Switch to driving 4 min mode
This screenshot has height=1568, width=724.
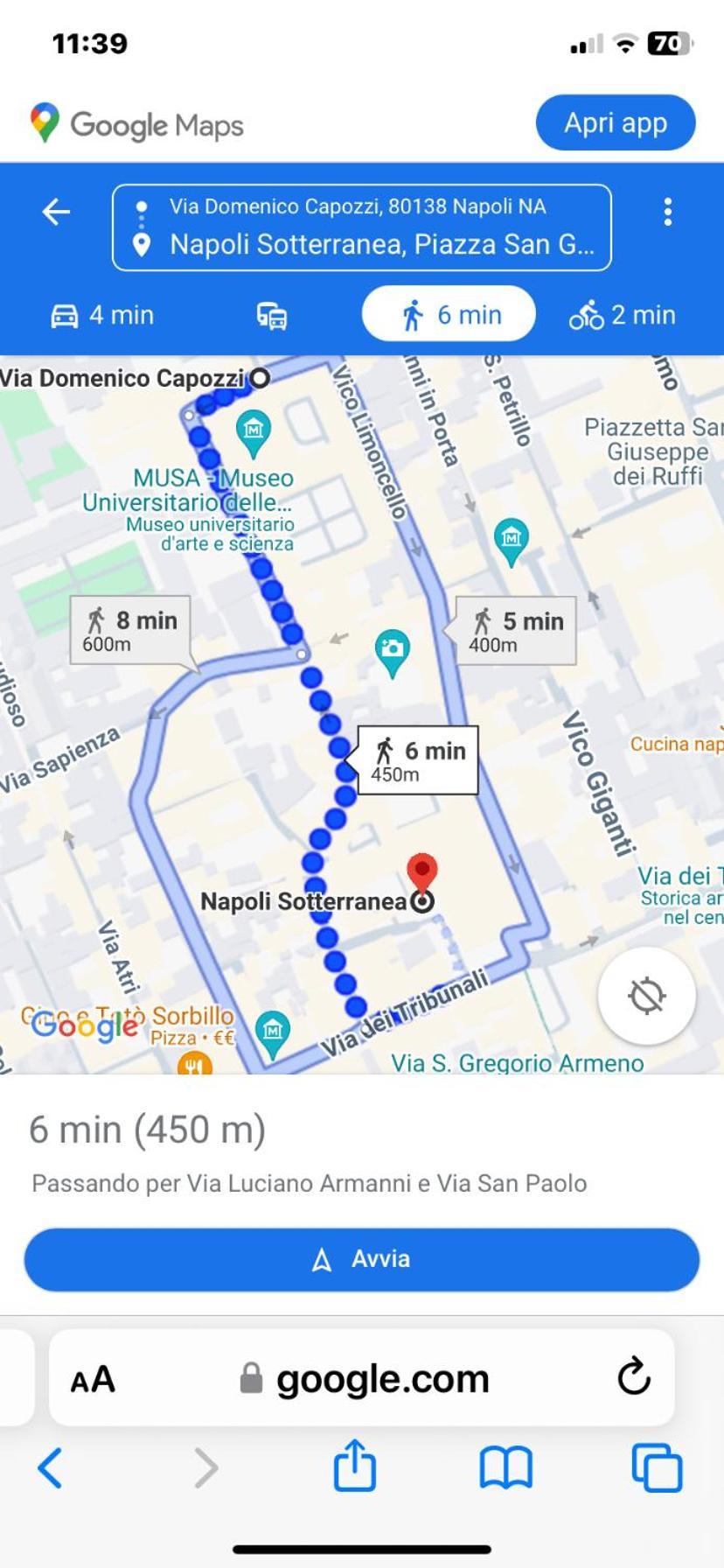102,315
